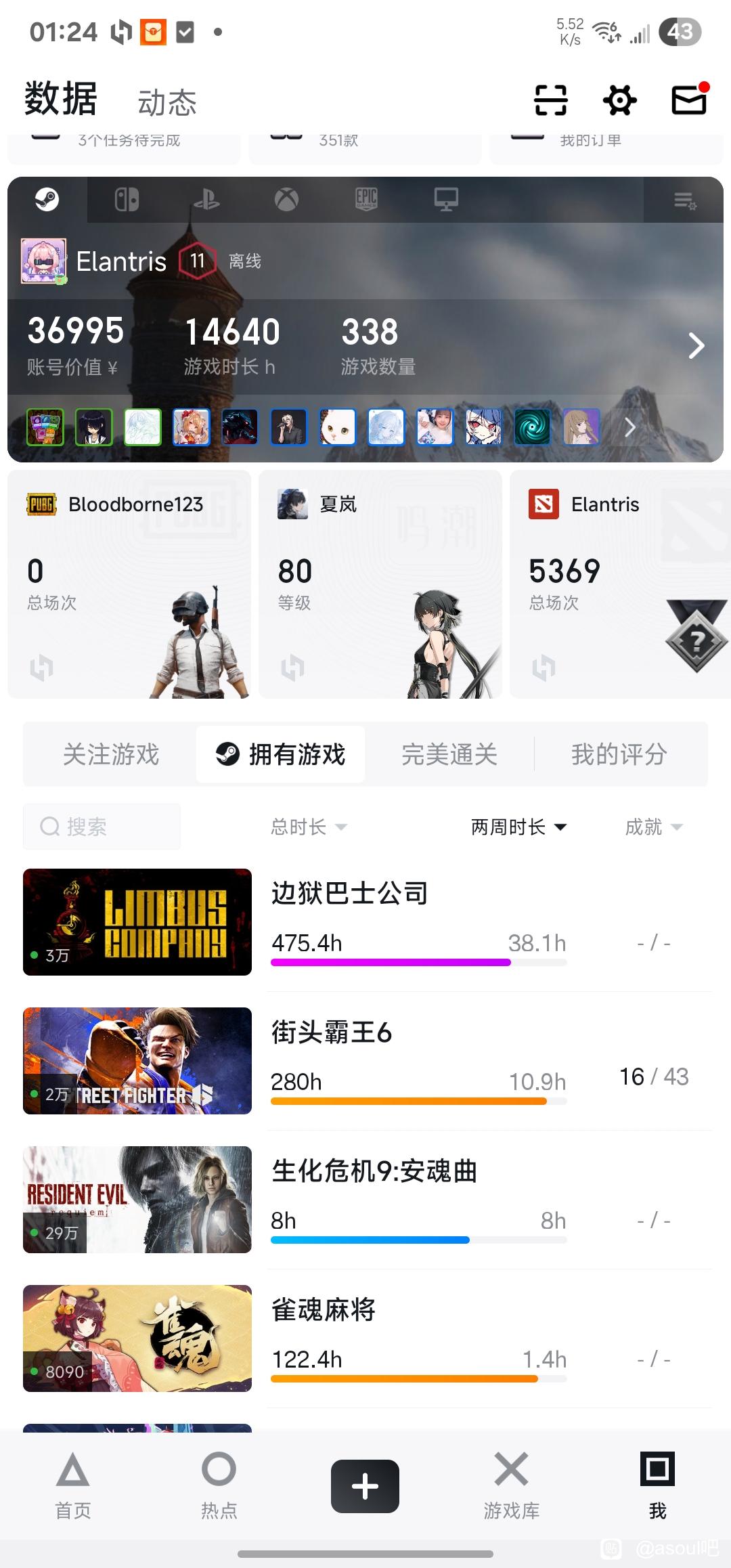Select the Epic Games platform tab
The image size is (731, 1568).
click(366, 200)
